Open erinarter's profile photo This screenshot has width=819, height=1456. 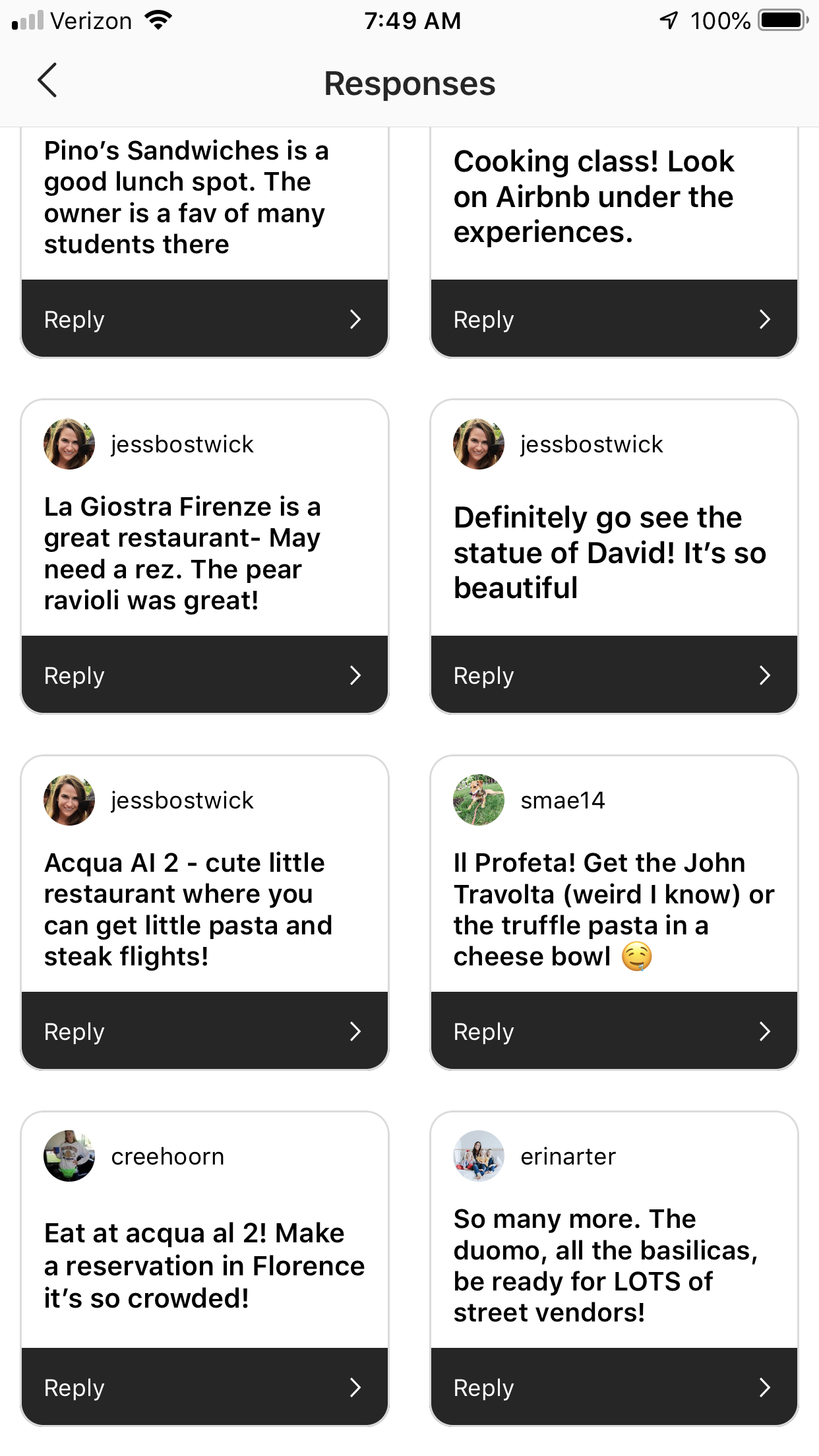tap(479, 1156)
